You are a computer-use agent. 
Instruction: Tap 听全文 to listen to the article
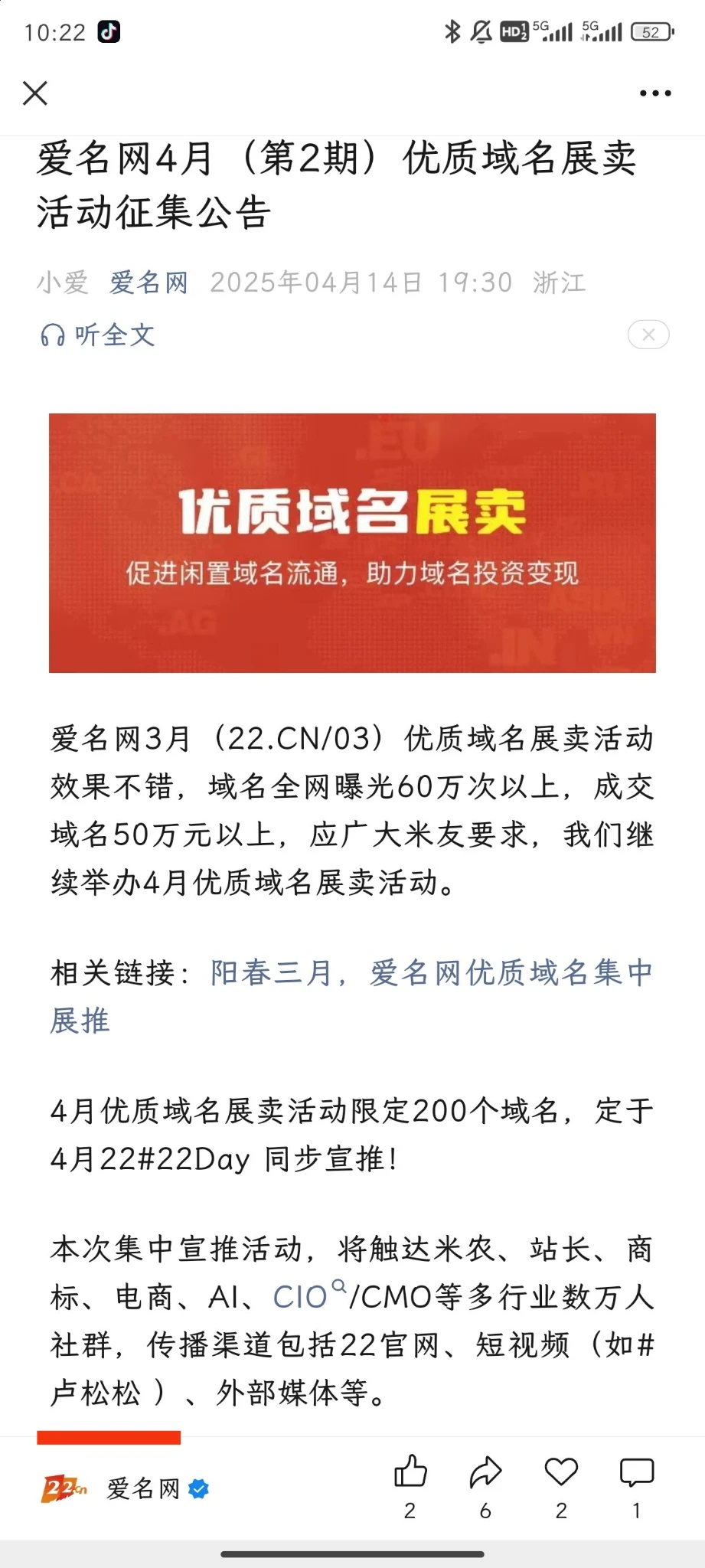(98, 335)
